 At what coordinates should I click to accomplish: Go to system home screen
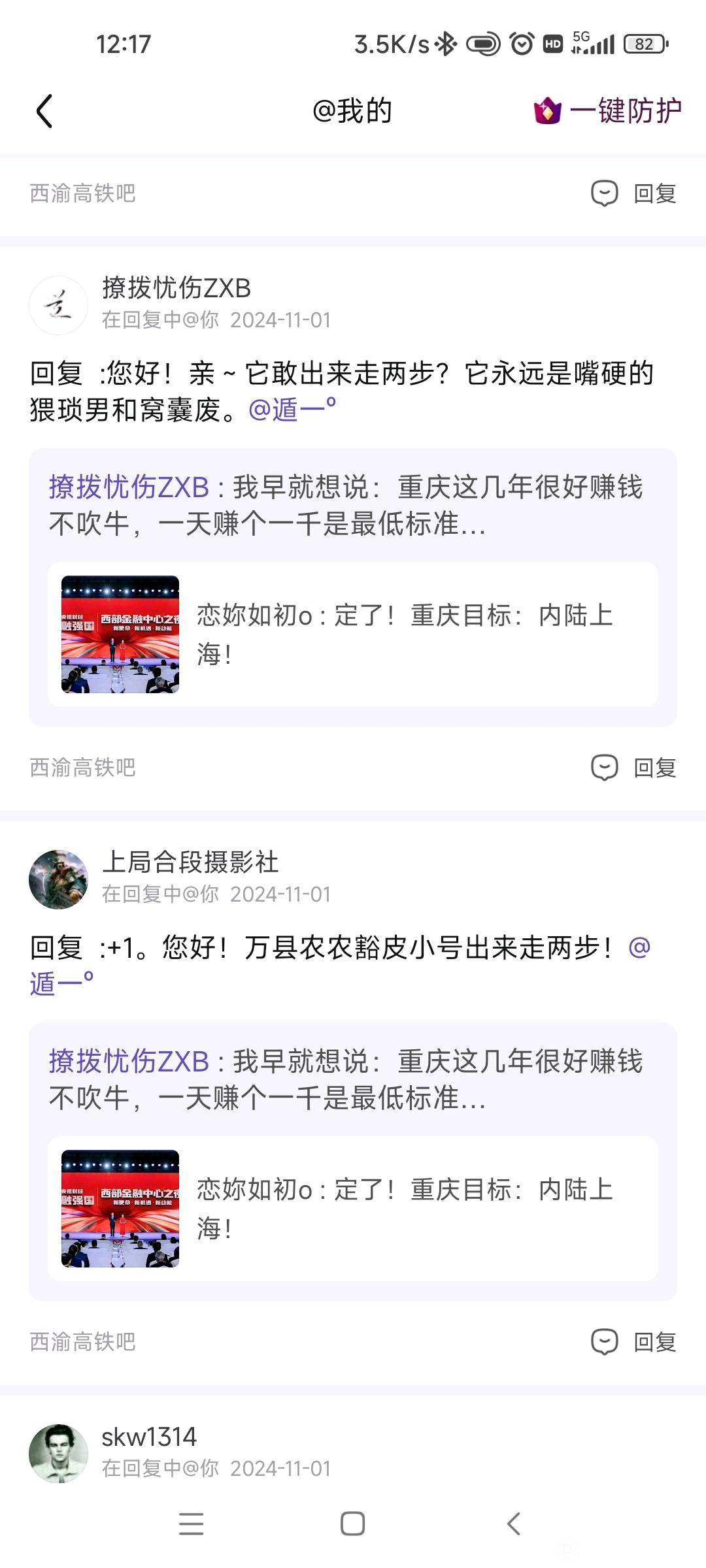(x=352, y=1524)
